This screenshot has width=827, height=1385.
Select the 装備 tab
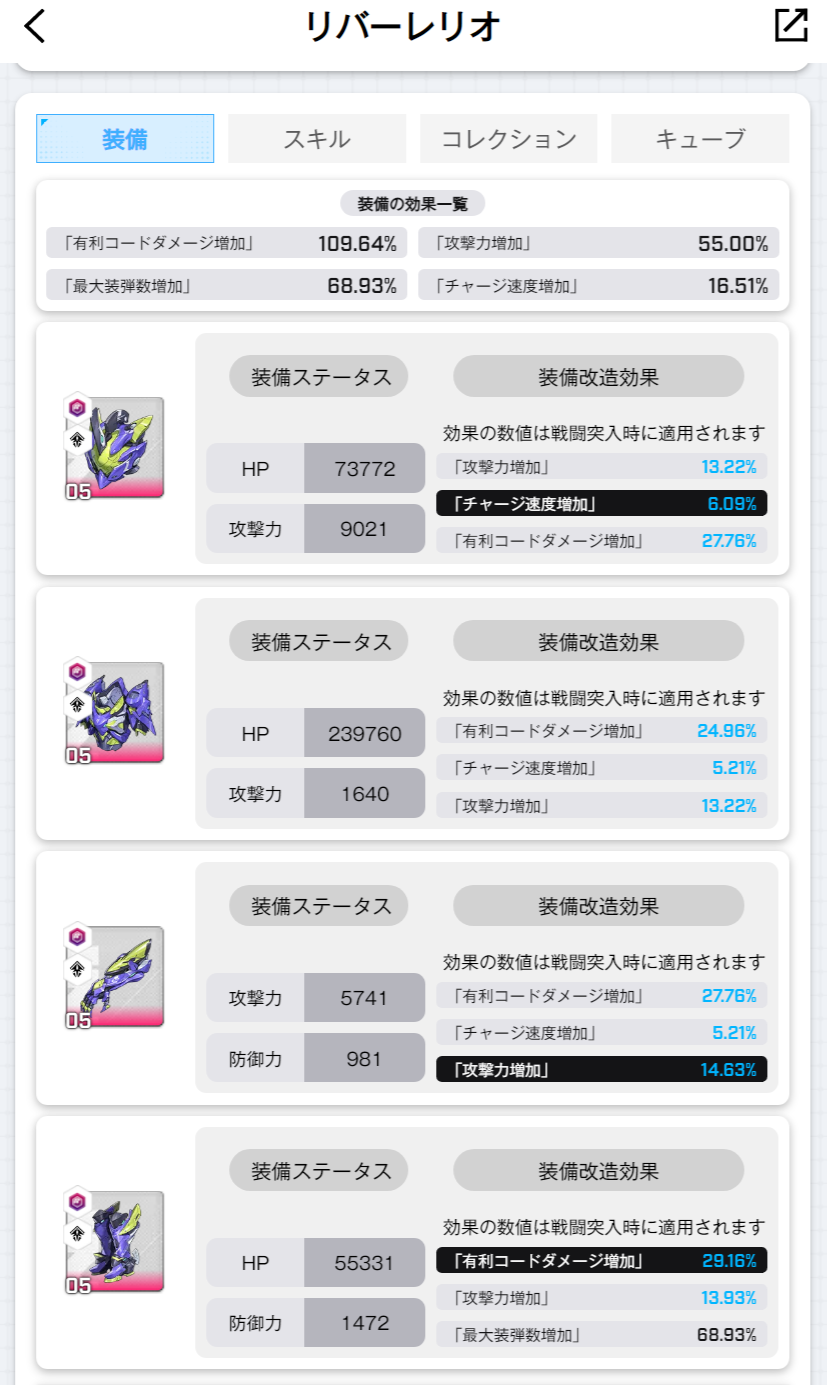pos(125,139)
